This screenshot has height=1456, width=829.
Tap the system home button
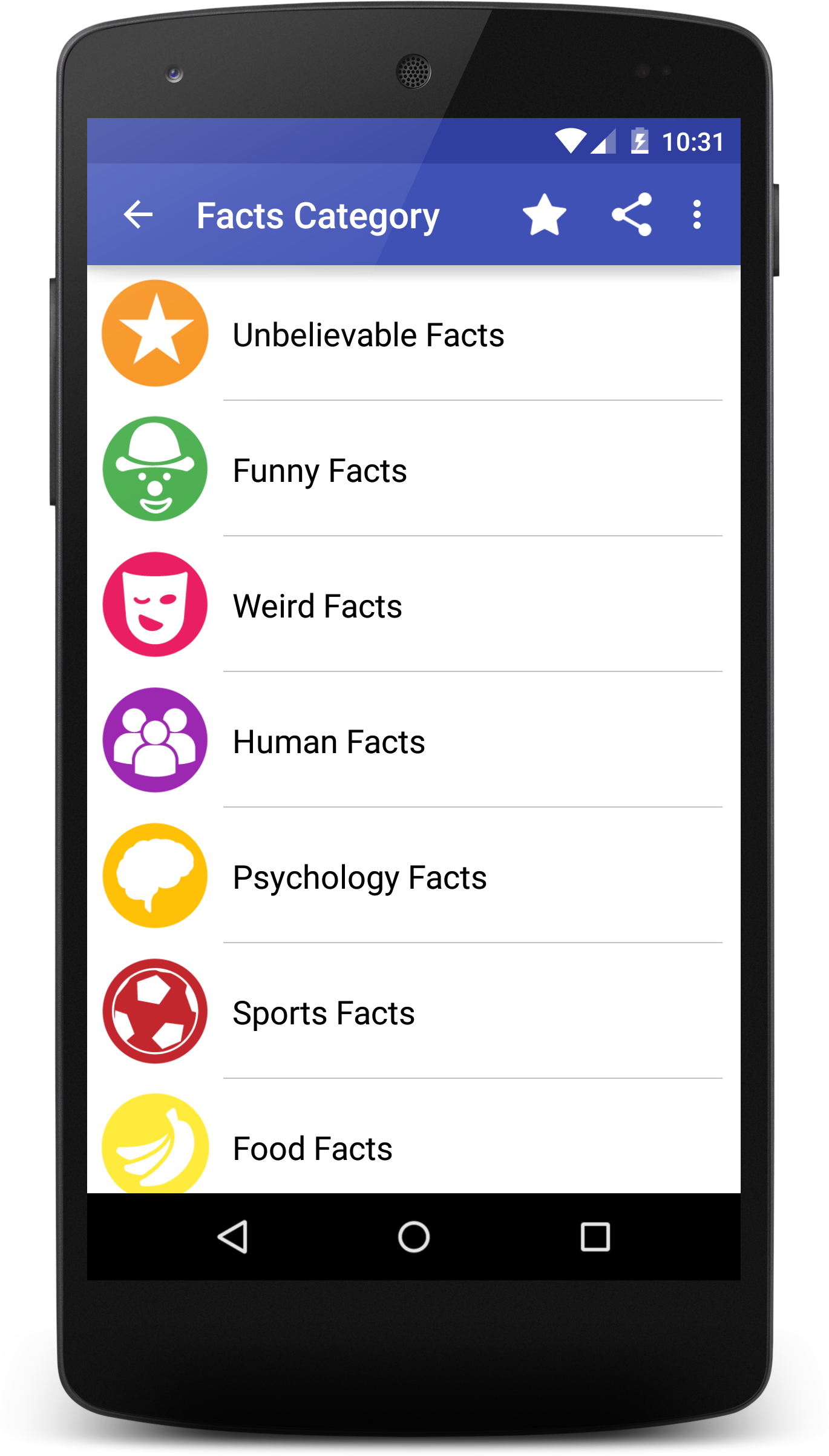414,1236
